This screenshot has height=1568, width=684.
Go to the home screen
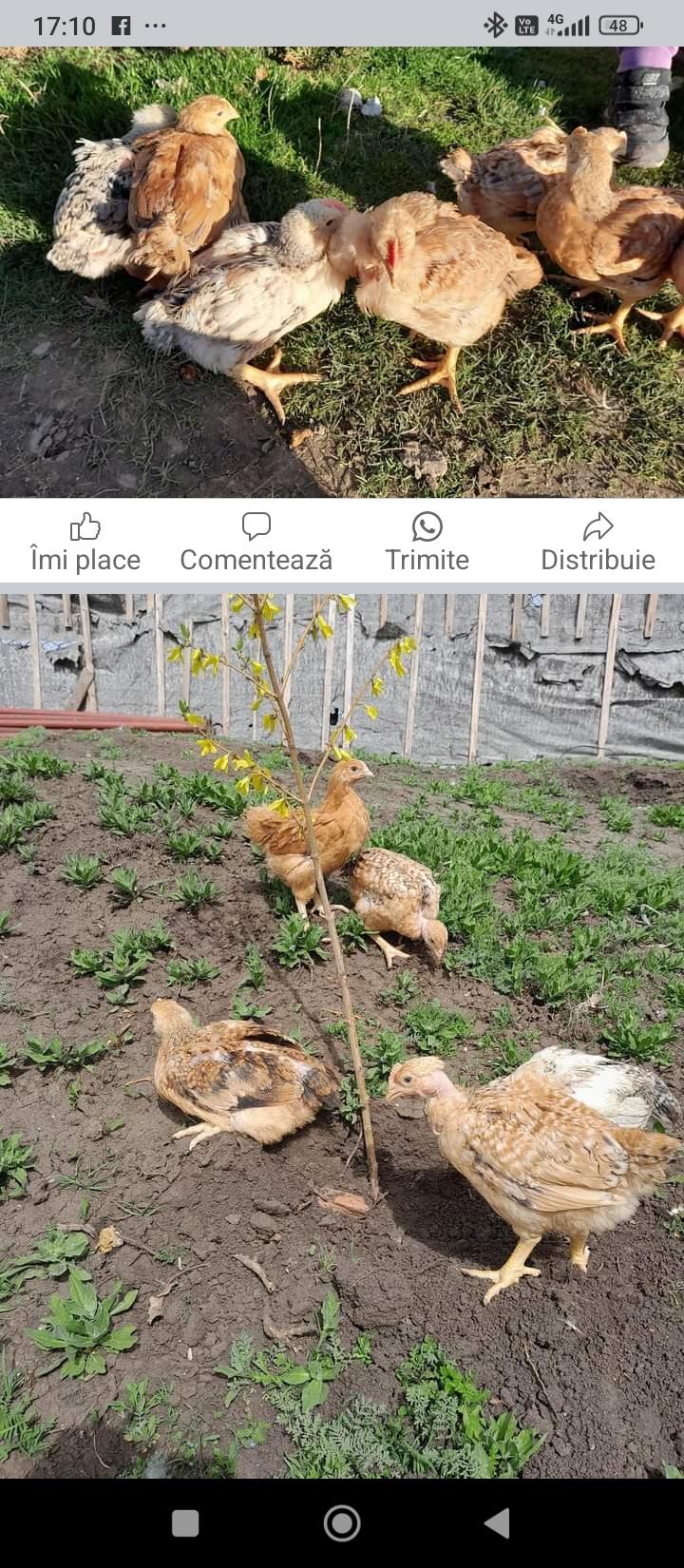tap(342, 1523)
